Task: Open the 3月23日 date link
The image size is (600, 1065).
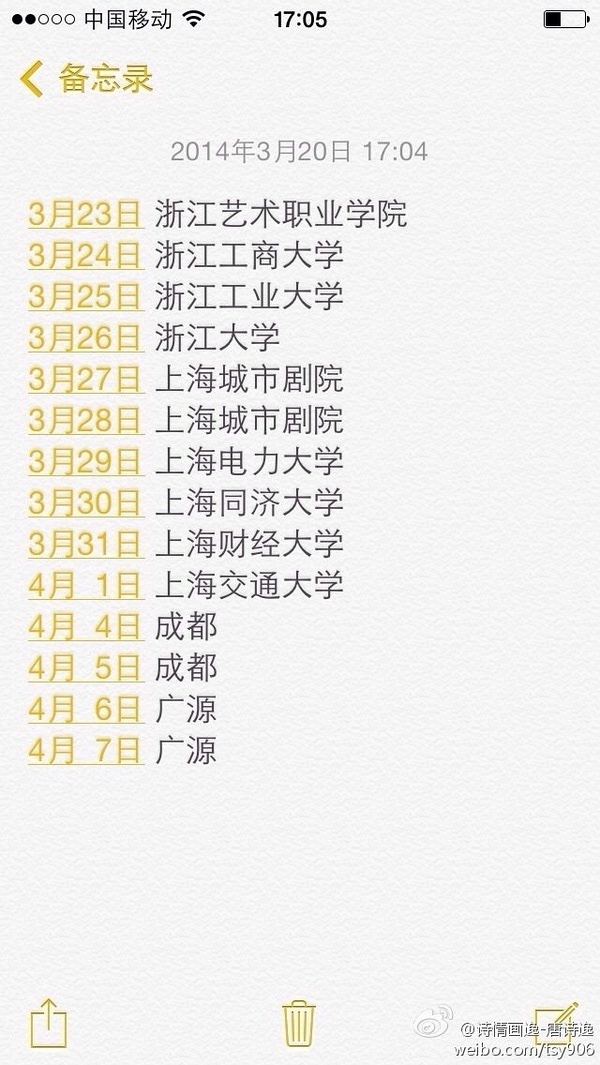Action: tap(85, 214)
